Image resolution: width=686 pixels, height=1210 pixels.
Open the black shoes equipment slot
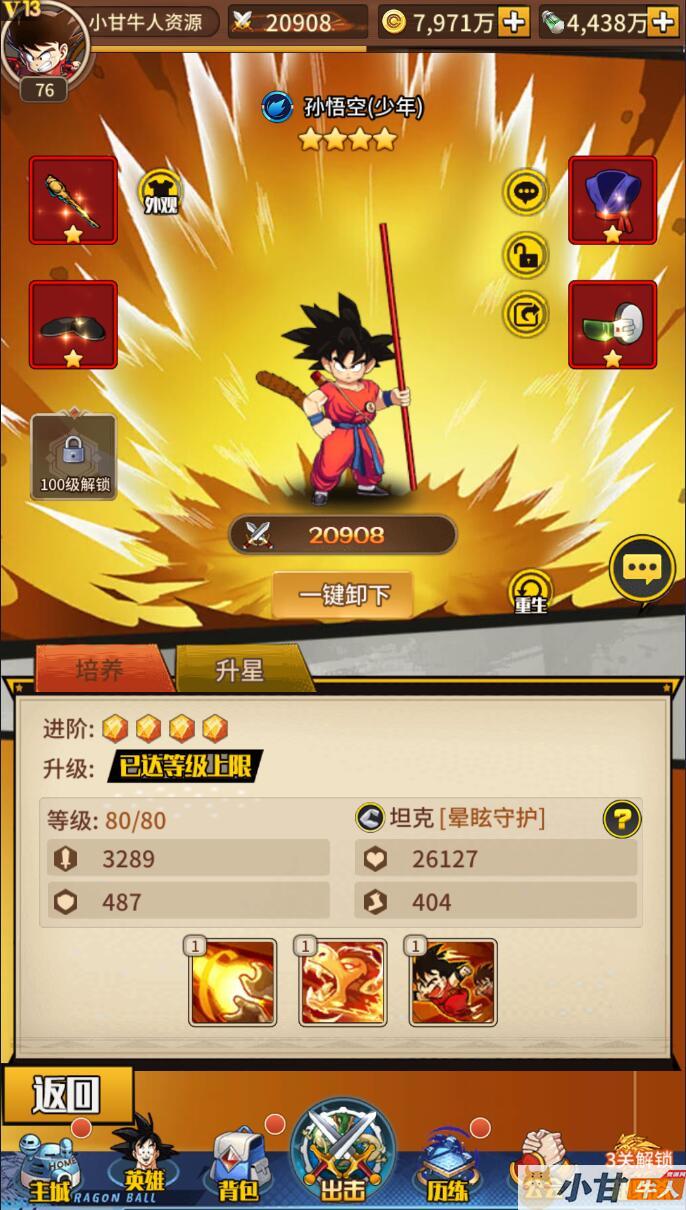point(73,324)
